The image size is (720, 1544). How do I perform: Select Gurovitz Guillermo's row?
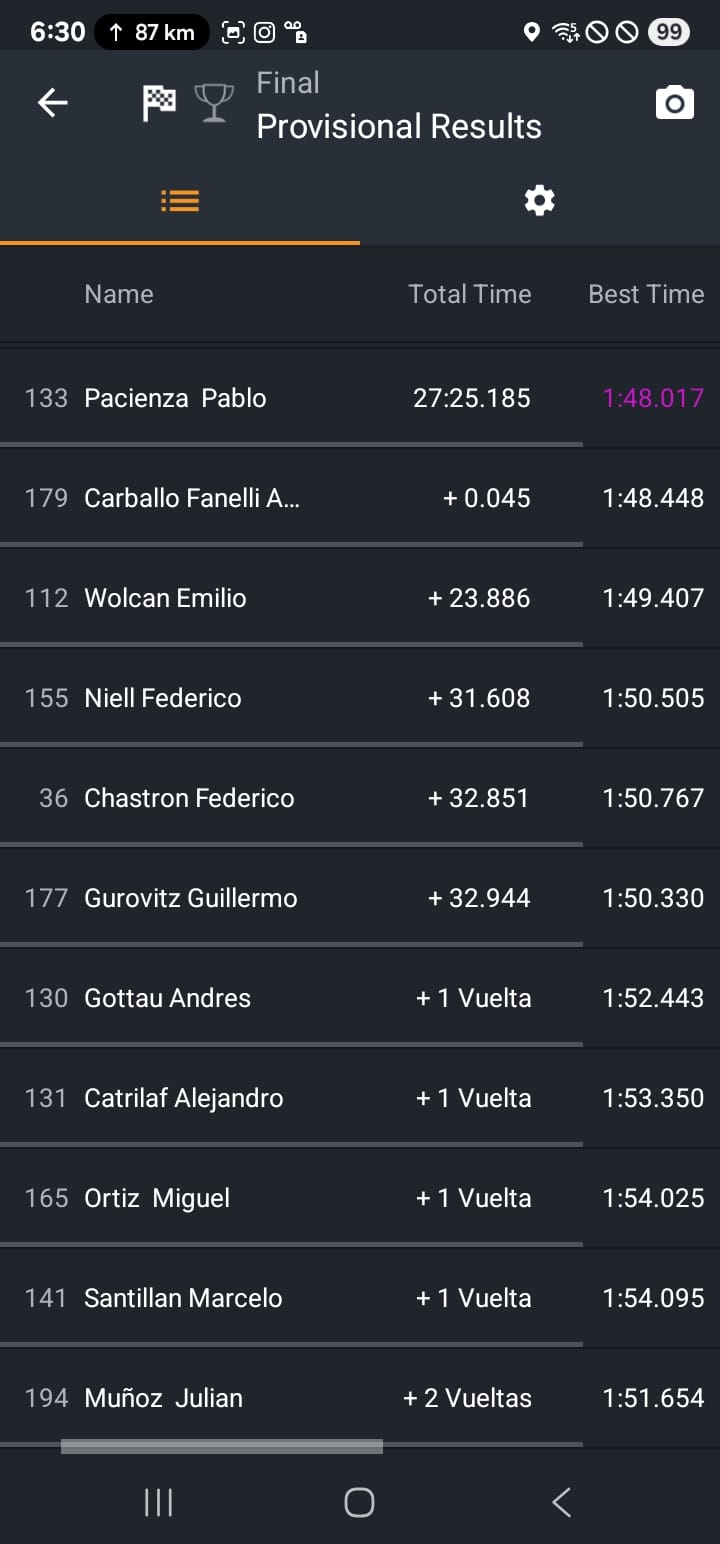click(x=360, y=898)
